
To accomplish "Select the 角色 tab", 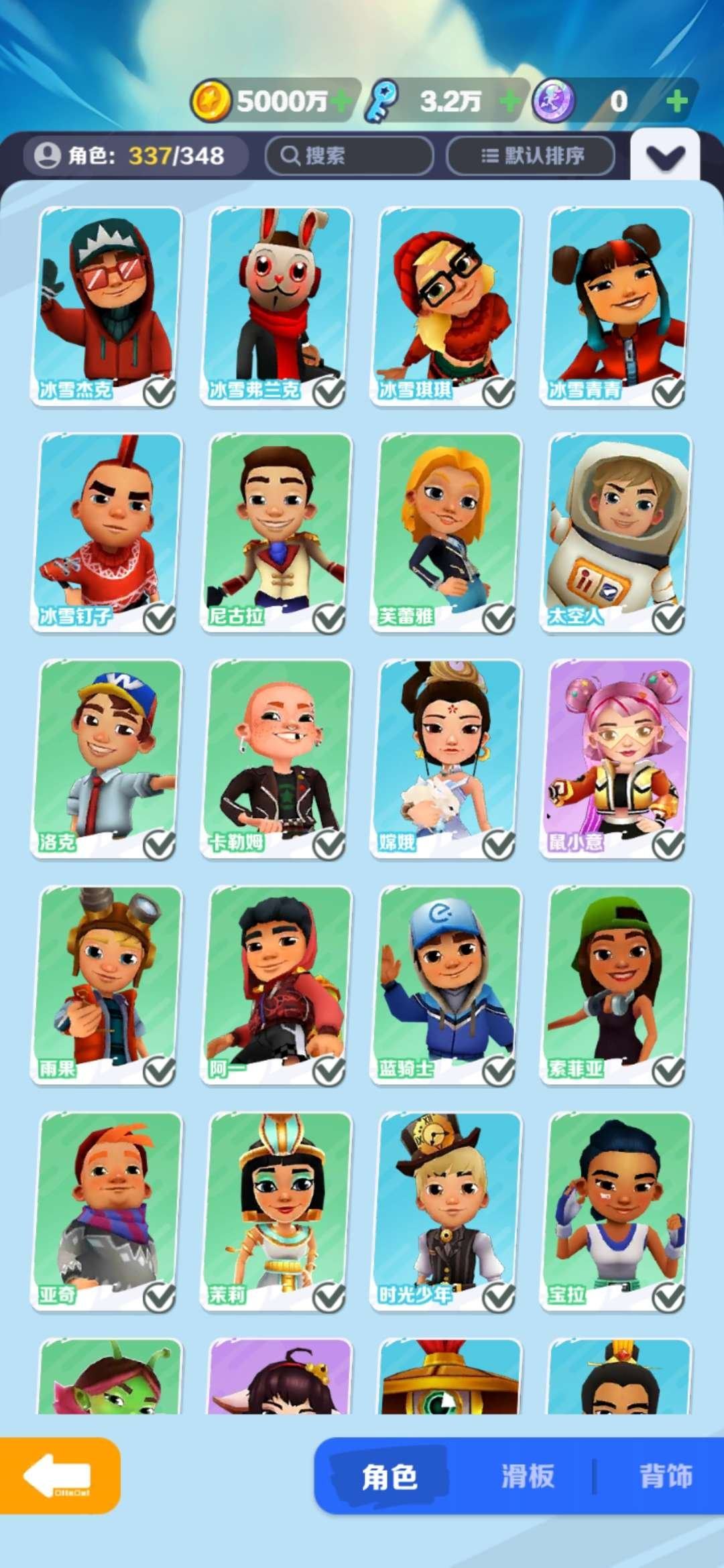I will coord(389,1476).
